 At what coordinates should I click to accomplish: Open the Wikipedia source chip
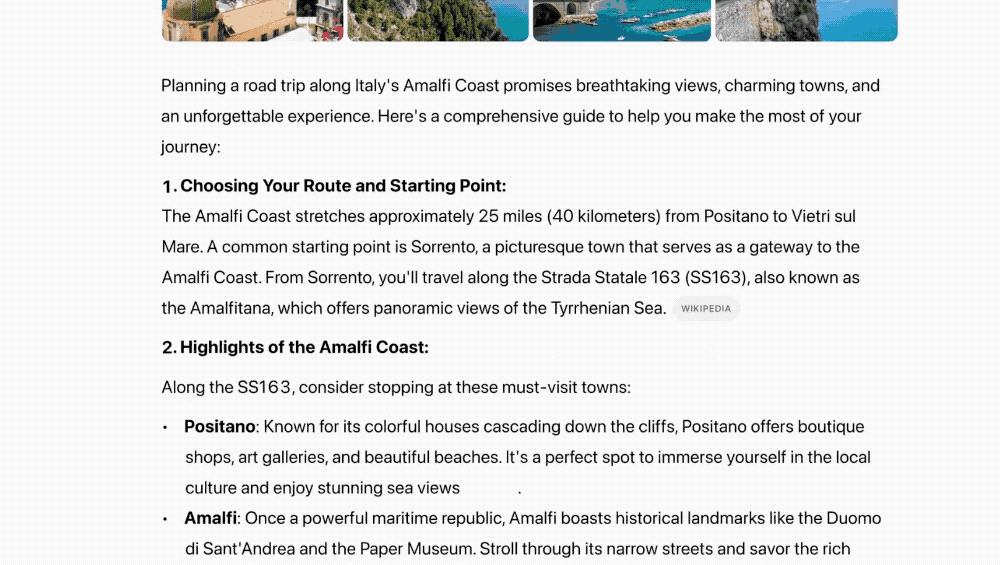706,309
